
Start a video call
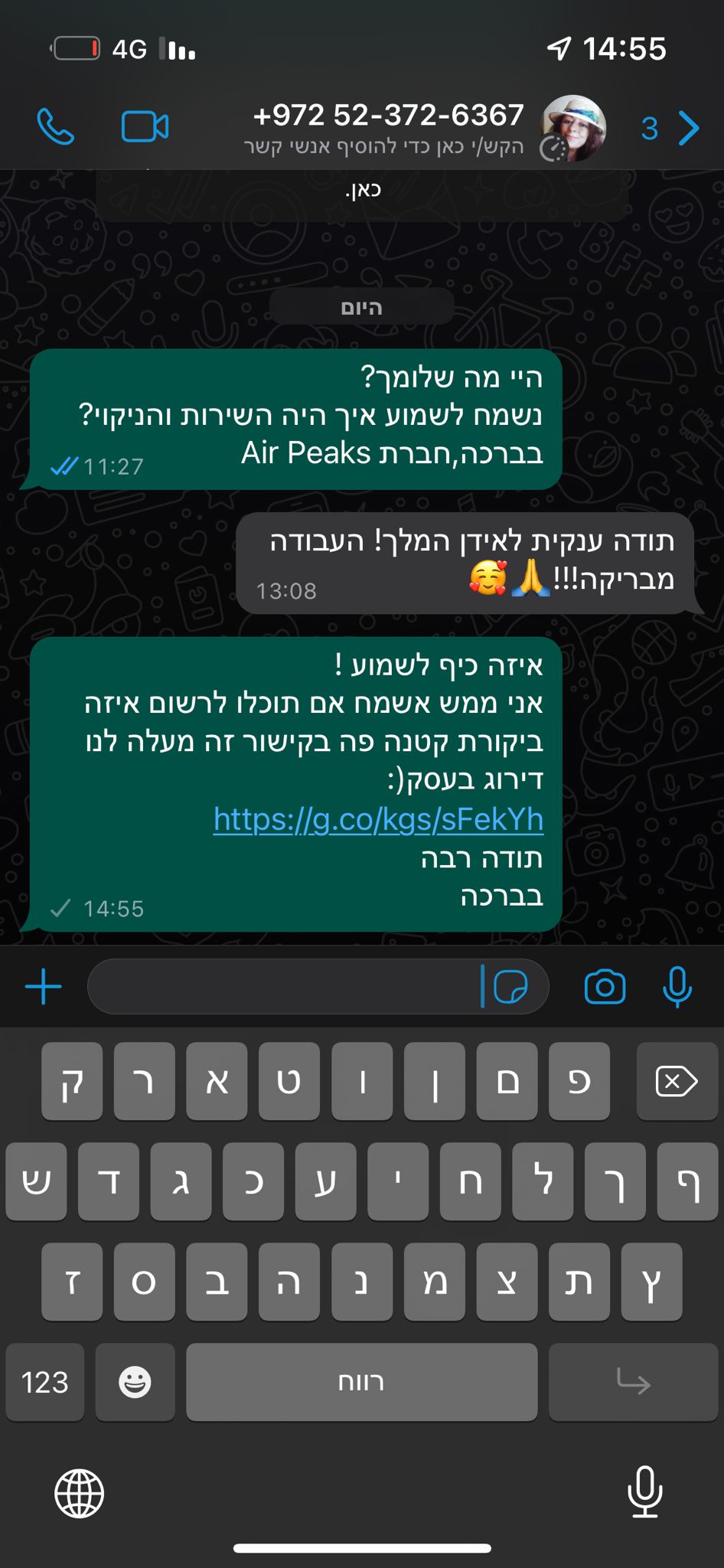[145, 127]
